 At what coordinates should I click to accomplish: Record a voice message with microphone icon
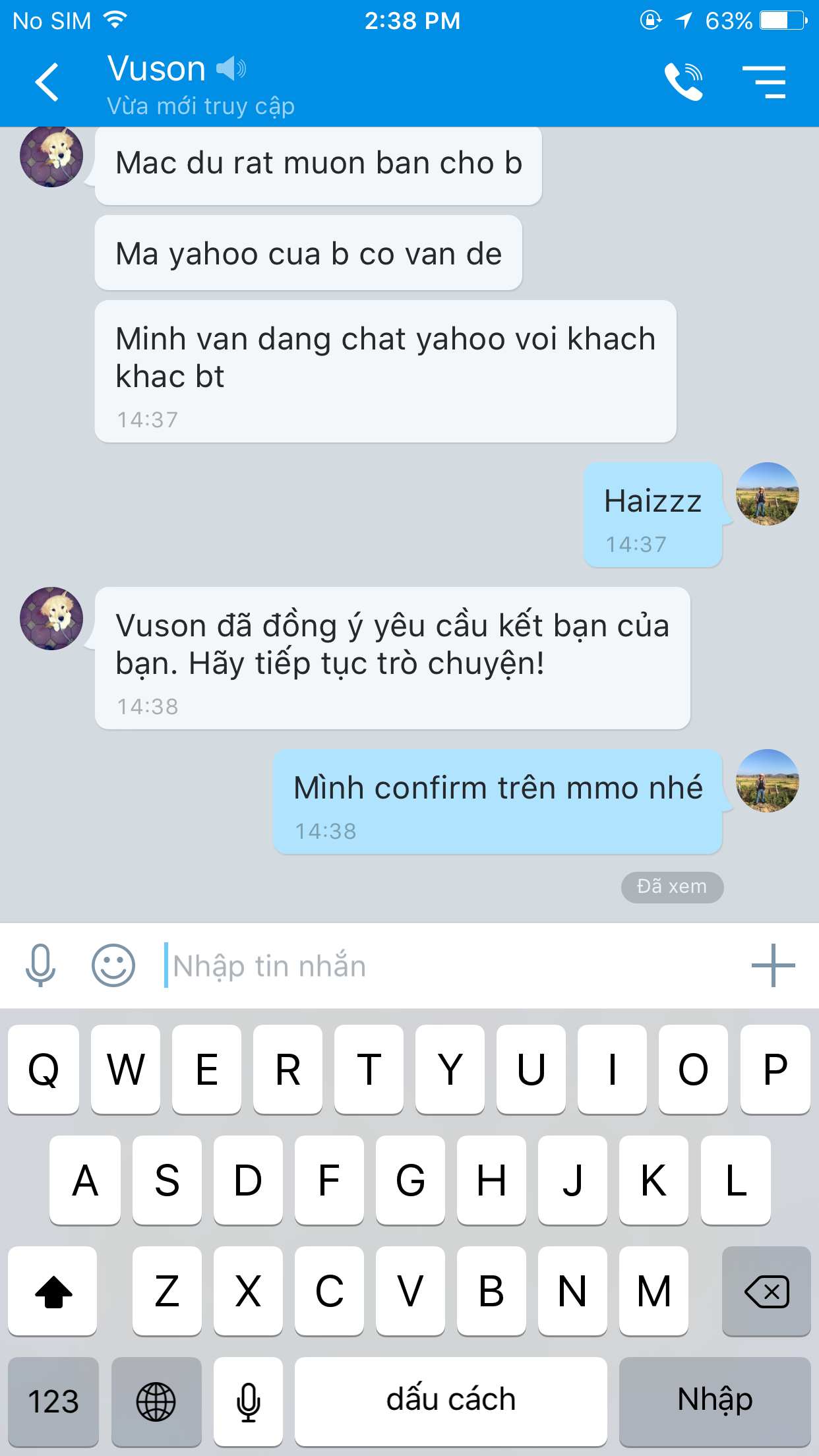click(40, 965)
